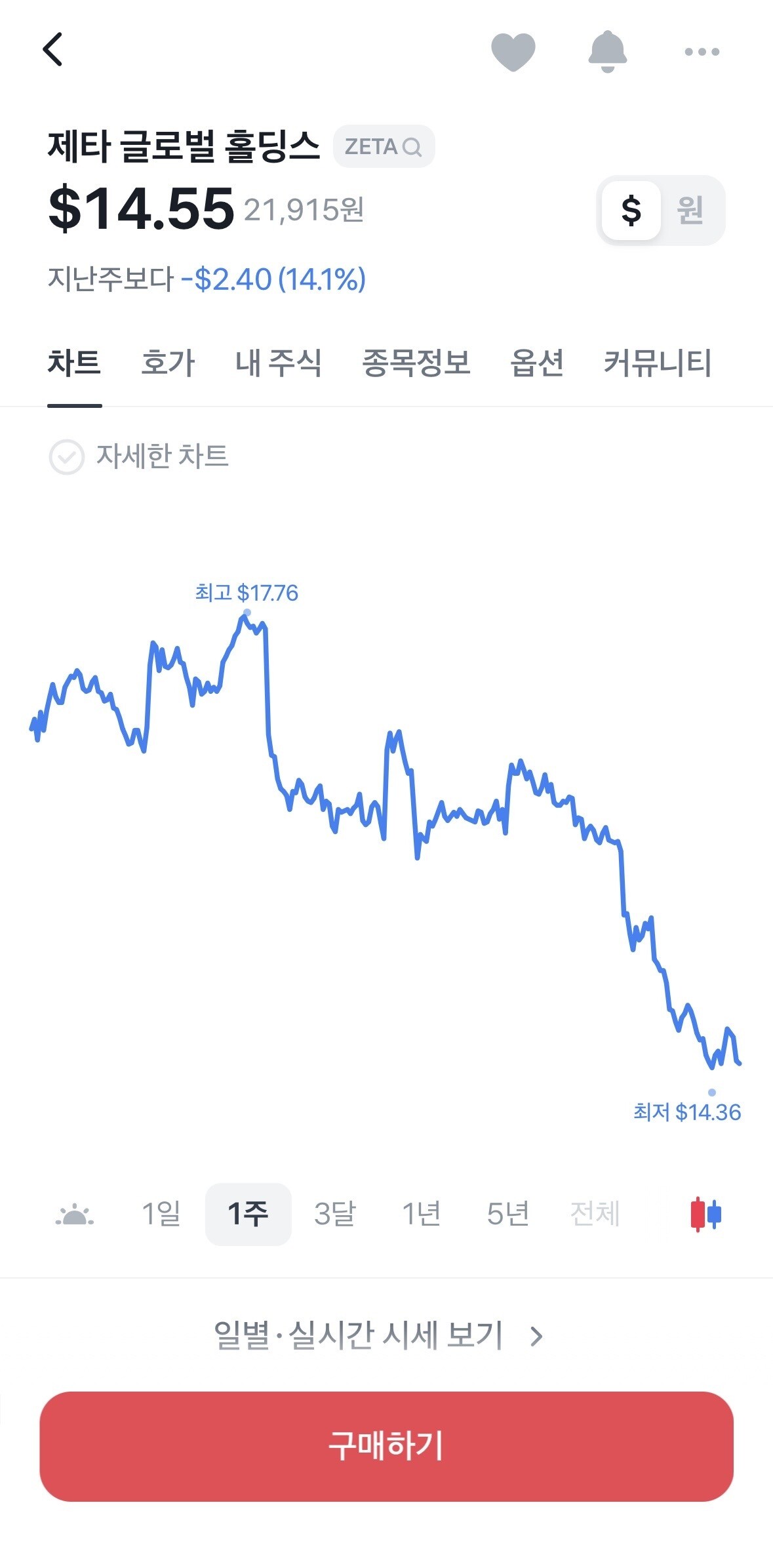
Task: Open the three-dot overflow menu
Action: [702, 52]
